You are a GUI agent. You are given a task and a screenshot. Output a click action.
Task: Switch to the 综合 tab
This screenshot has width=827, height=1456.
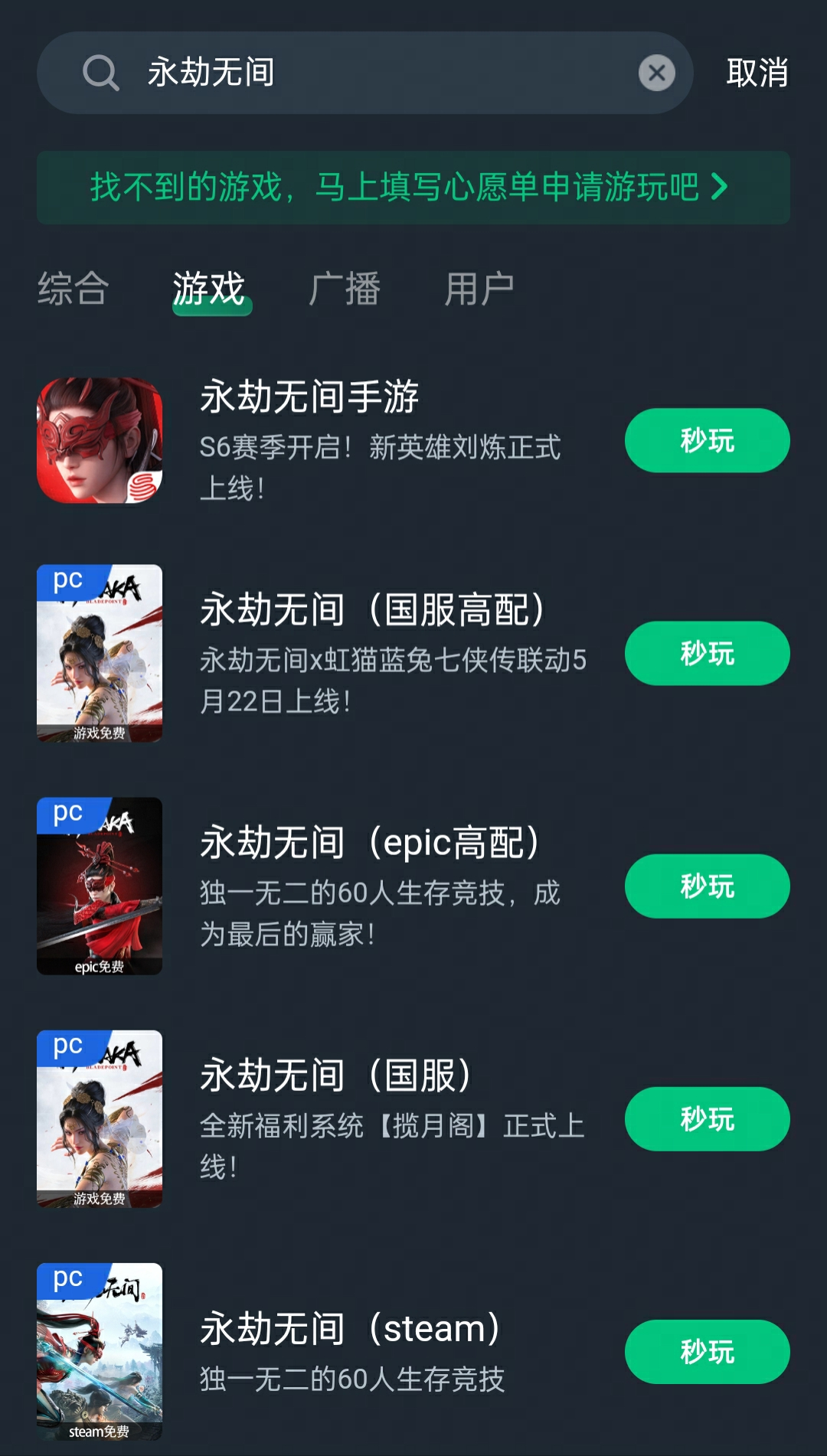pyautogui.click(x=71, y=289)
